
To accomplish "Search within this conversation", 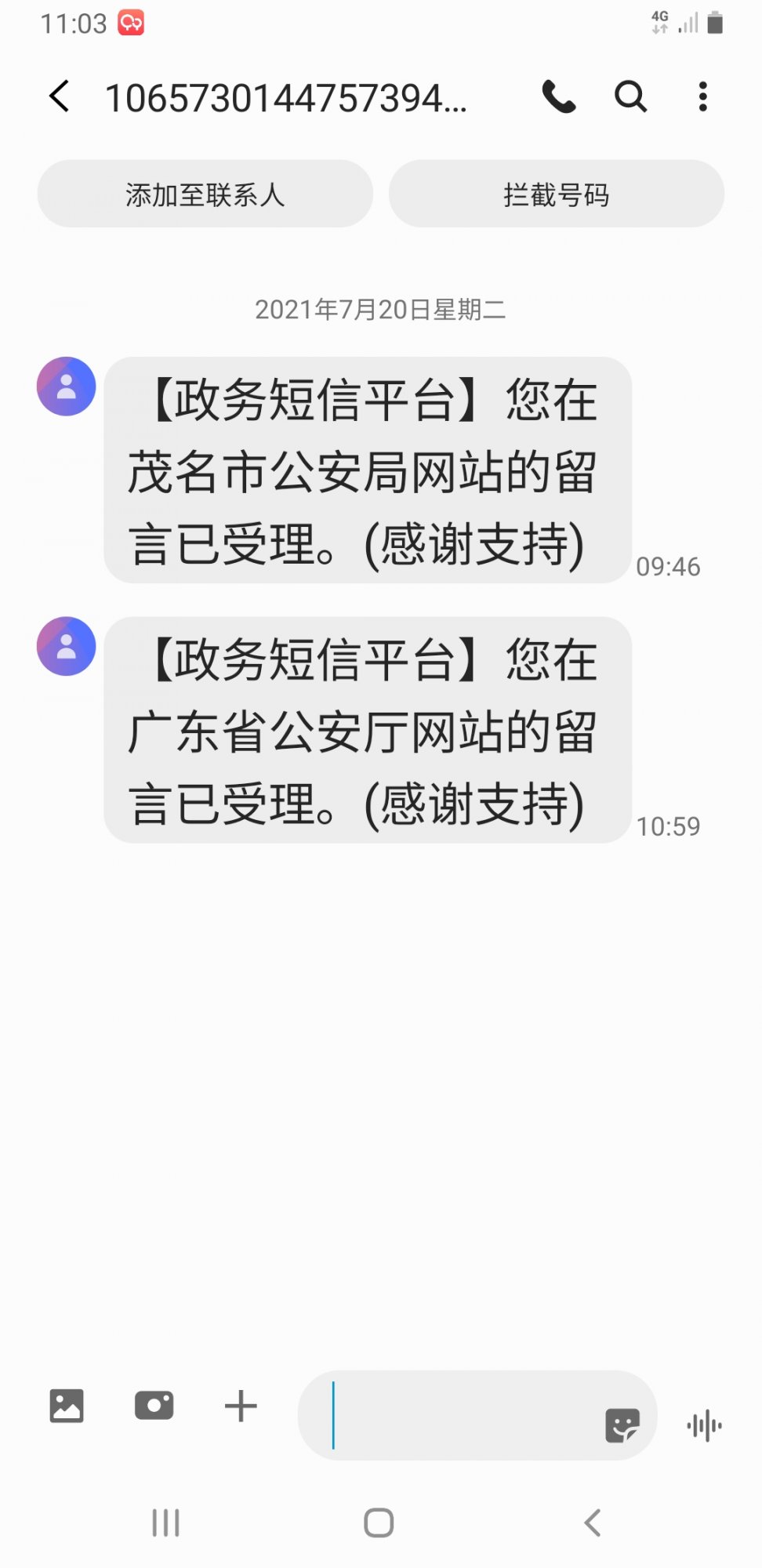I will click(x=630, y=96).
